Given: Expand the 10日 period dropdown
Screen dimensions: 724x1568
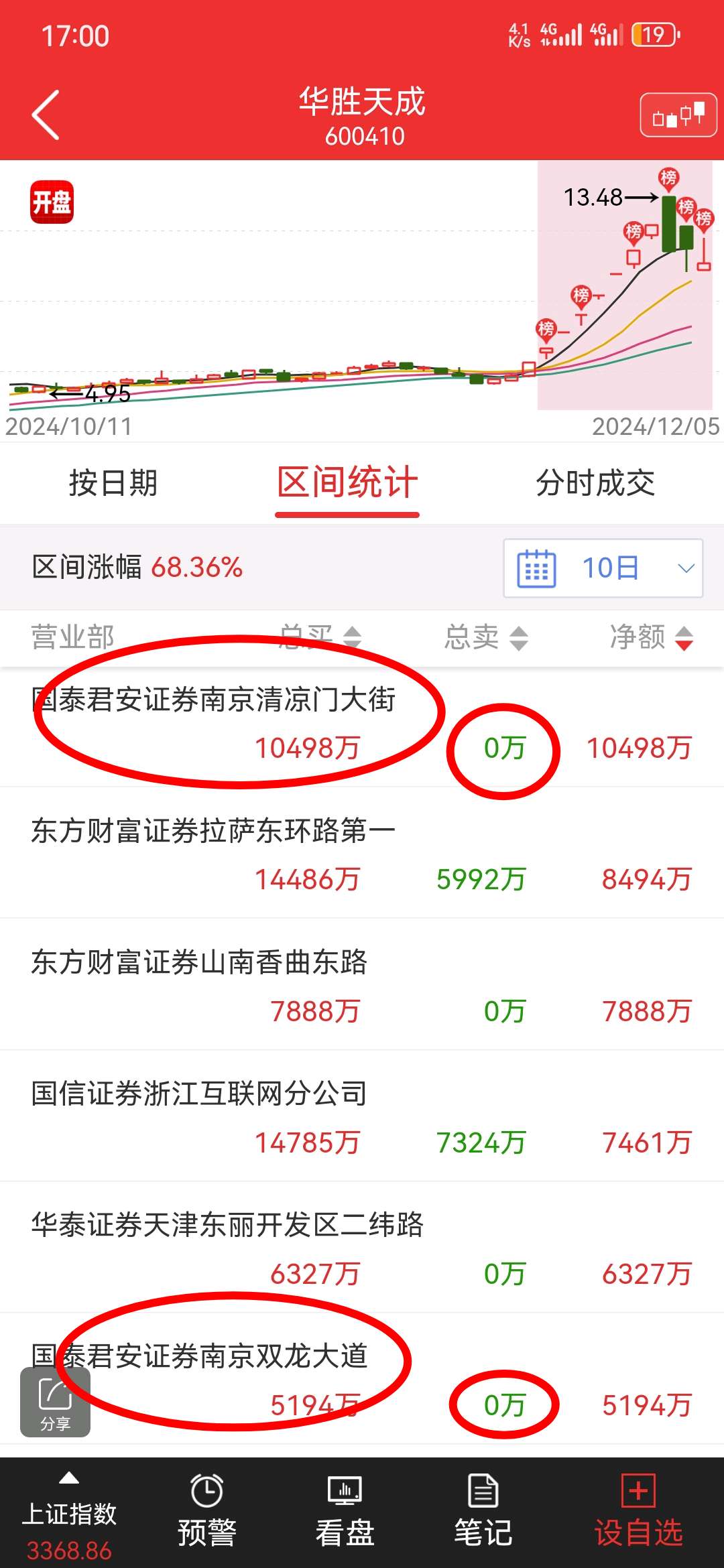Looking at the screenshot, I should pyautogui.click(x=603, y=568).
